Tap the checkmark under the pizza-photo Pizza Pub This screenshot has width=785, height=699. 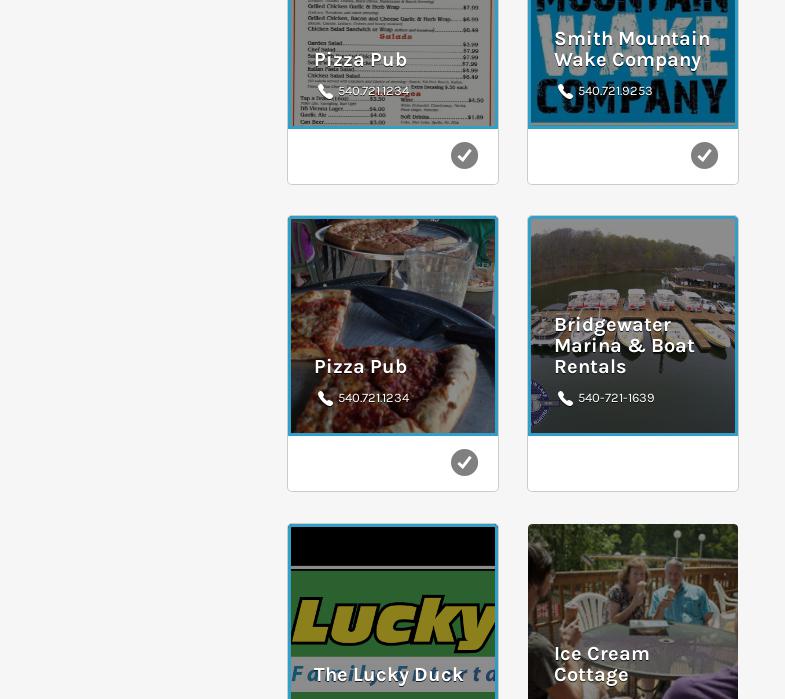tap(464, 462)
